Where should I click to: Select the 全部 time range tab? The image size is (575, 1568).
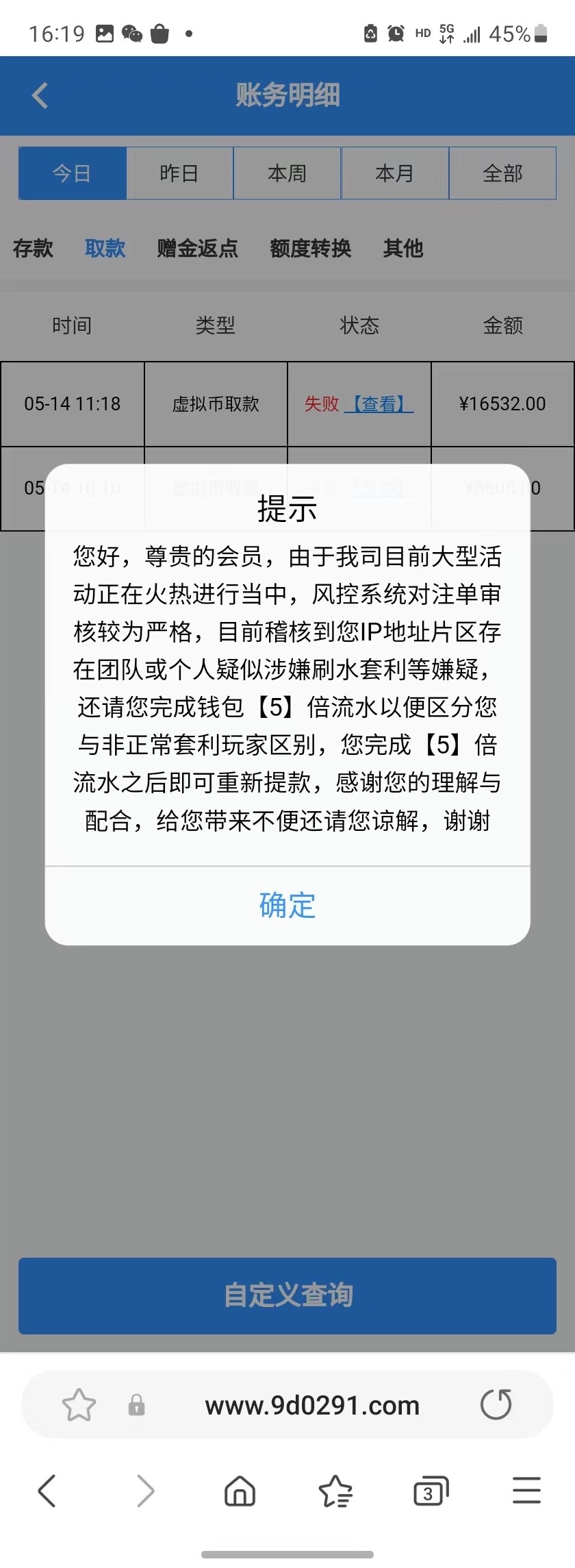(x=502, y=173)
